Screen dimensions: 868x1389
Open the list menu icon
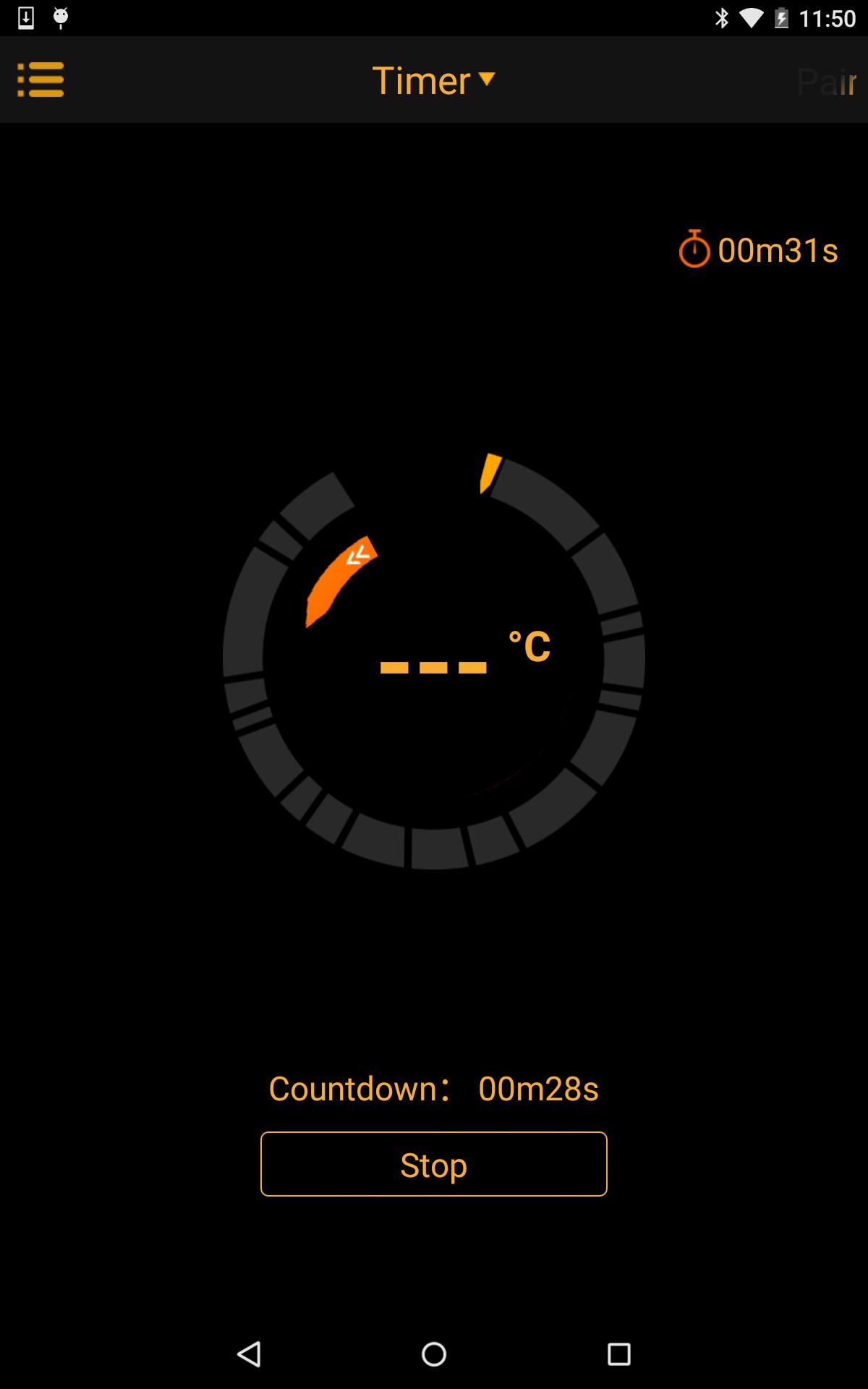tap(41, 80)
